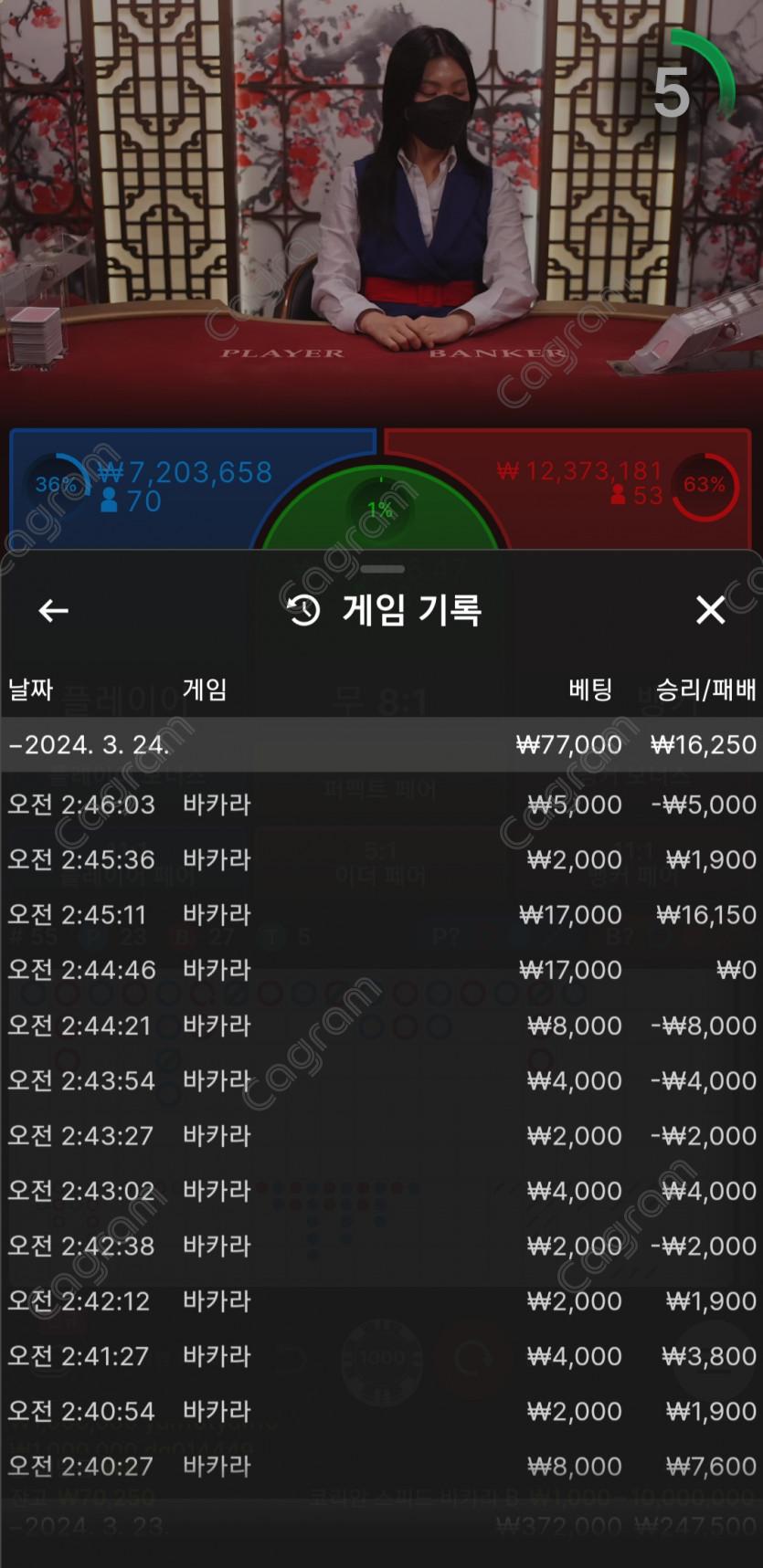View the 오전 2:41:27 round details
This screenshot has height=1568, width=763.
381,1356
